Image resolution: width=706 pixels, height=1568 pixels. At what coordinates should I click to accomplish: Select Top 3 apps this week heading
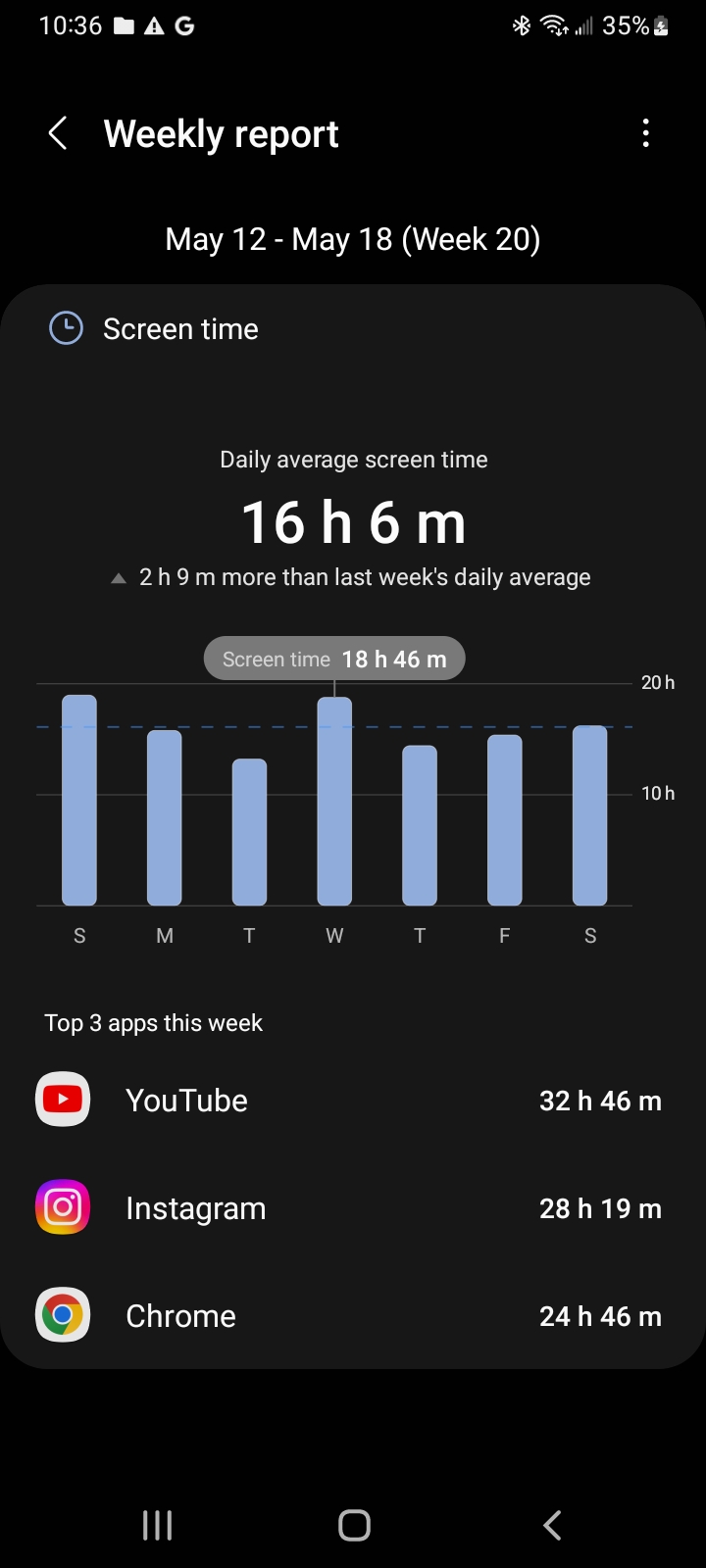click(153, 1022)
